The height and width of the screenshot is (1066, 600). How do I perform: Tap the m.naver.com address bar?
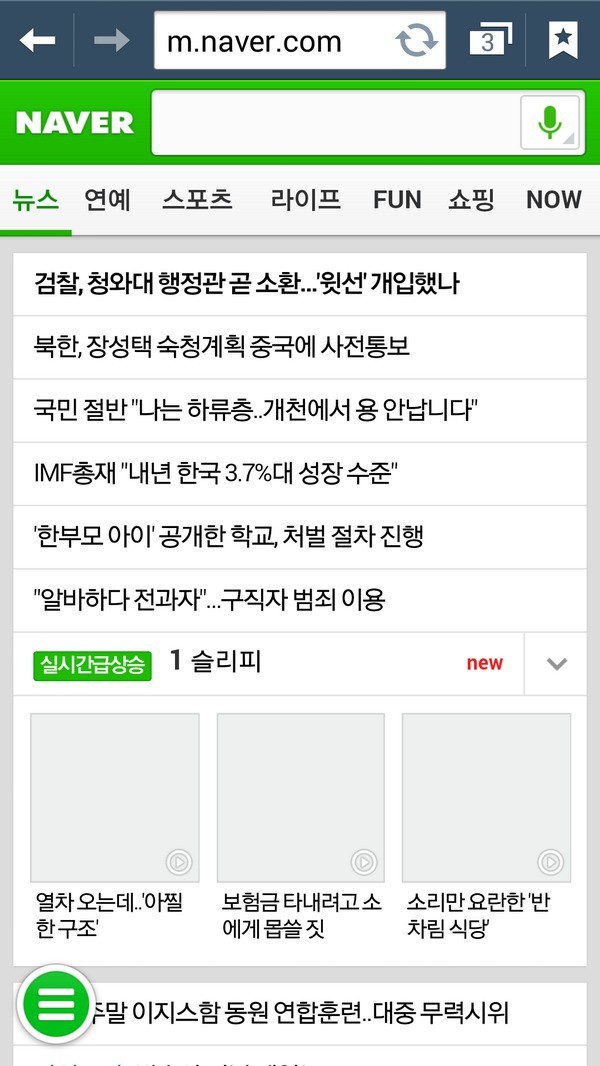click(x=300, y=41)
